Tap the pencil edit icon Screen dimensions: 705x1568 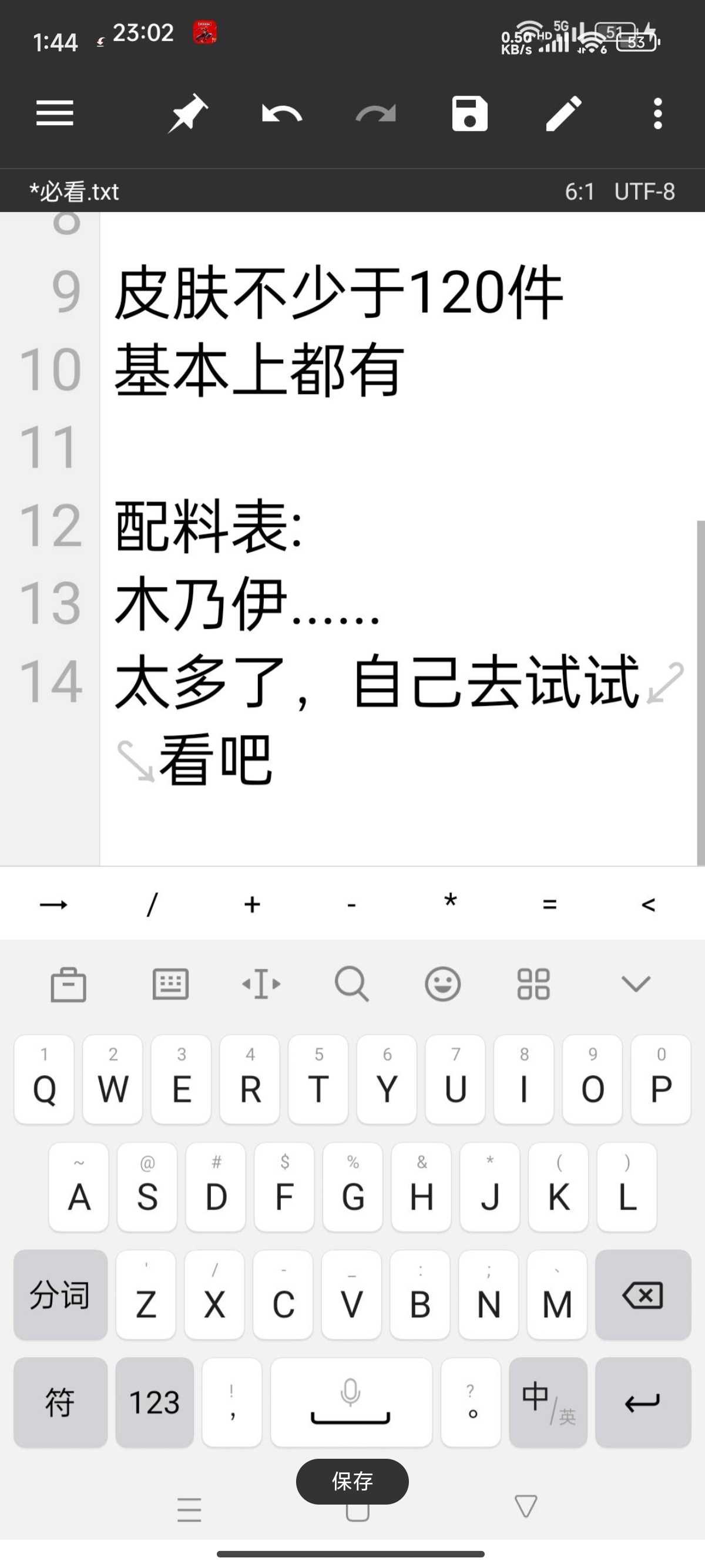563,114
